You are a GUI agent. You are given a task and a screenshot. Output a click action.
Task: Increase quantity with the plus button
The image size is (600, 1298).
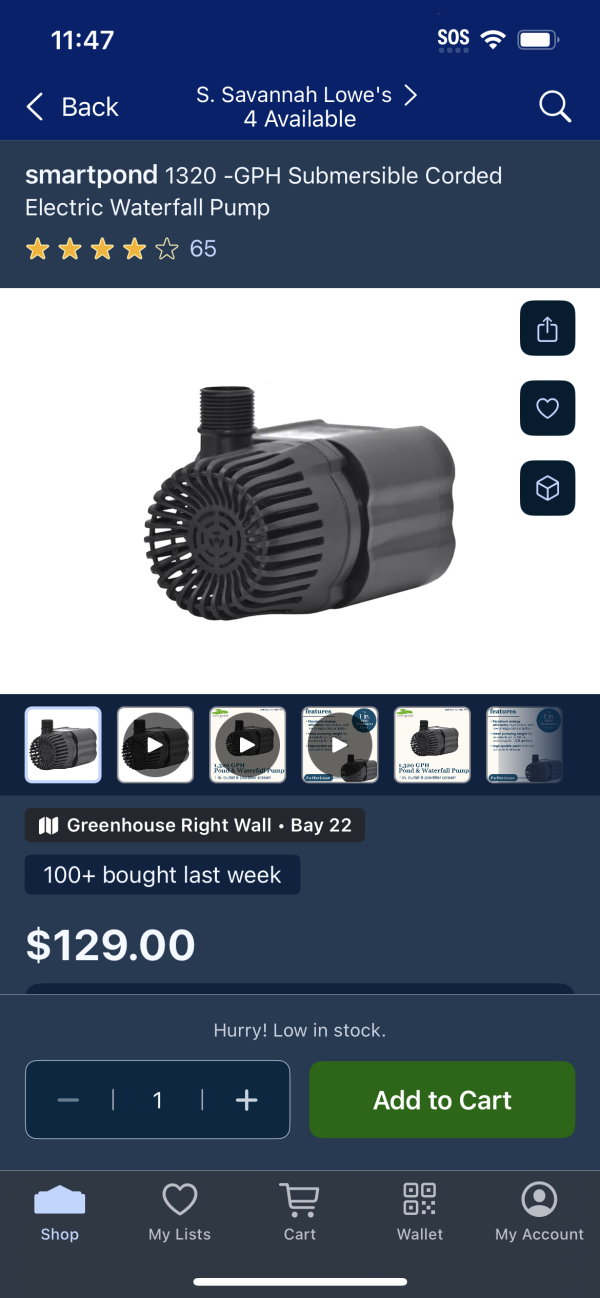246,1101
